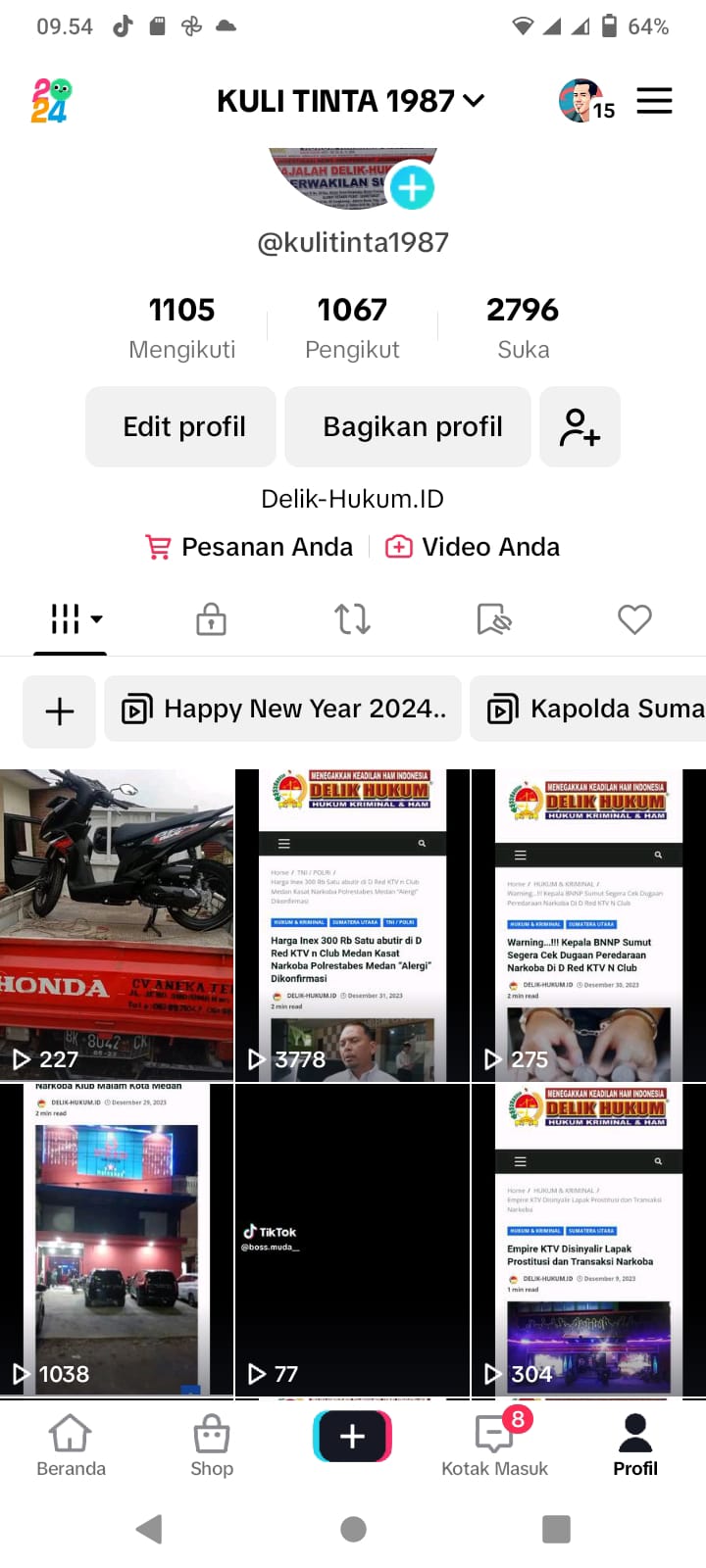This screenshot has height=1568, width=706.
Task: Open the Shop tab
Action: tap(212, 1445)
